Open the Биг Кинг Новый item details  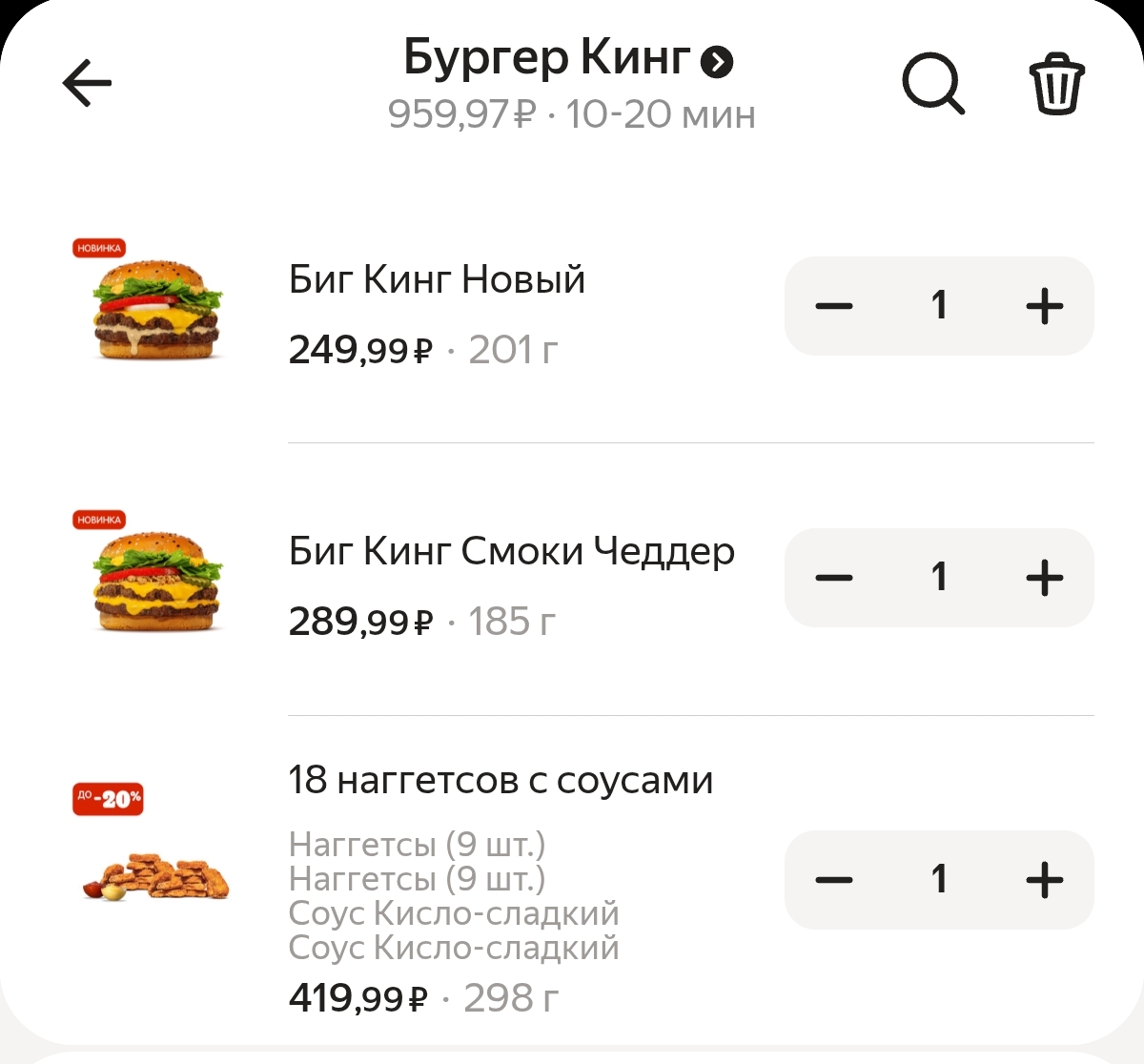[x=437, y=280]
